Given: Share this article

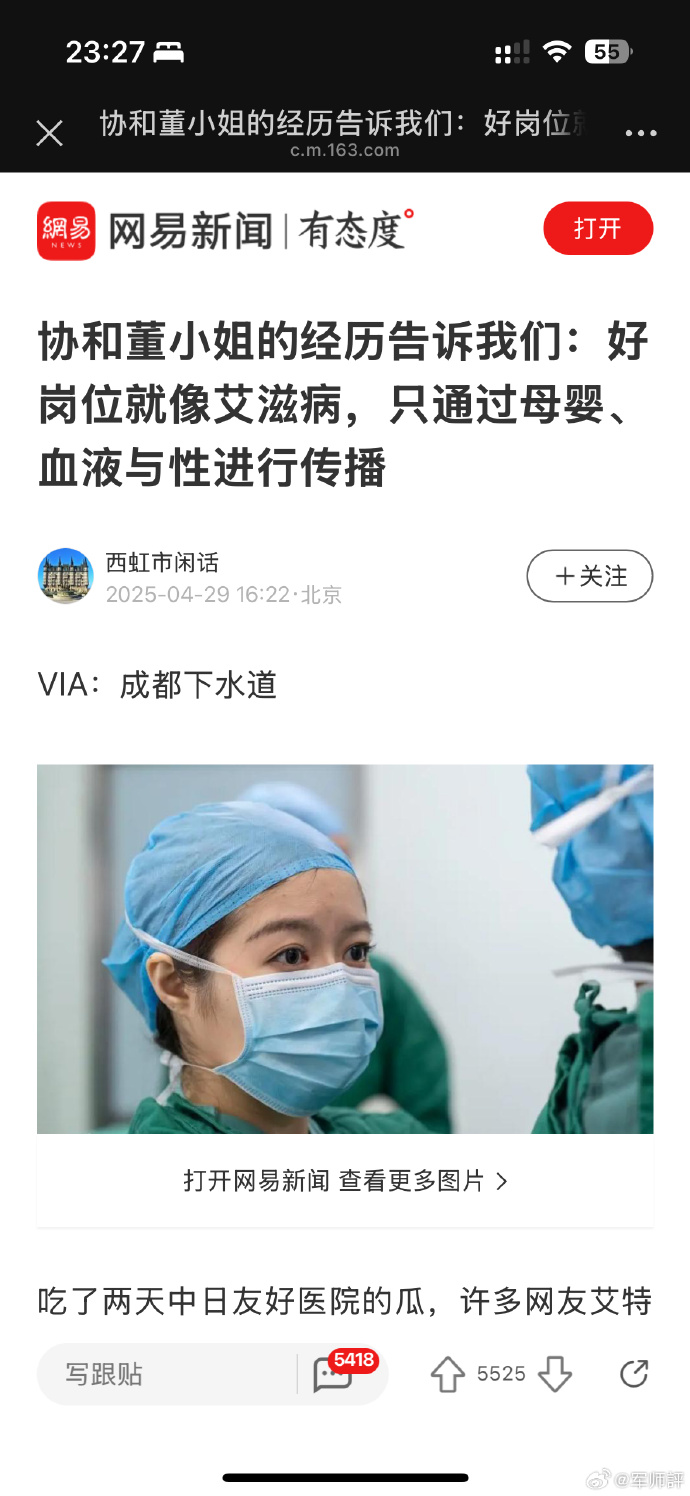Looking at the screenshot, I should tap(634, 1374).
